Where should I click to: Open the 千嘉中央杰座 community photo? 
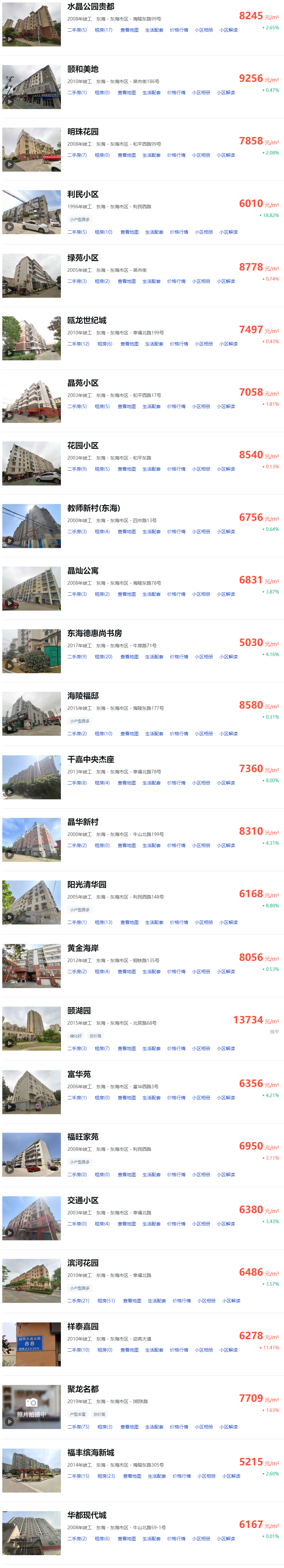point(32,777)
